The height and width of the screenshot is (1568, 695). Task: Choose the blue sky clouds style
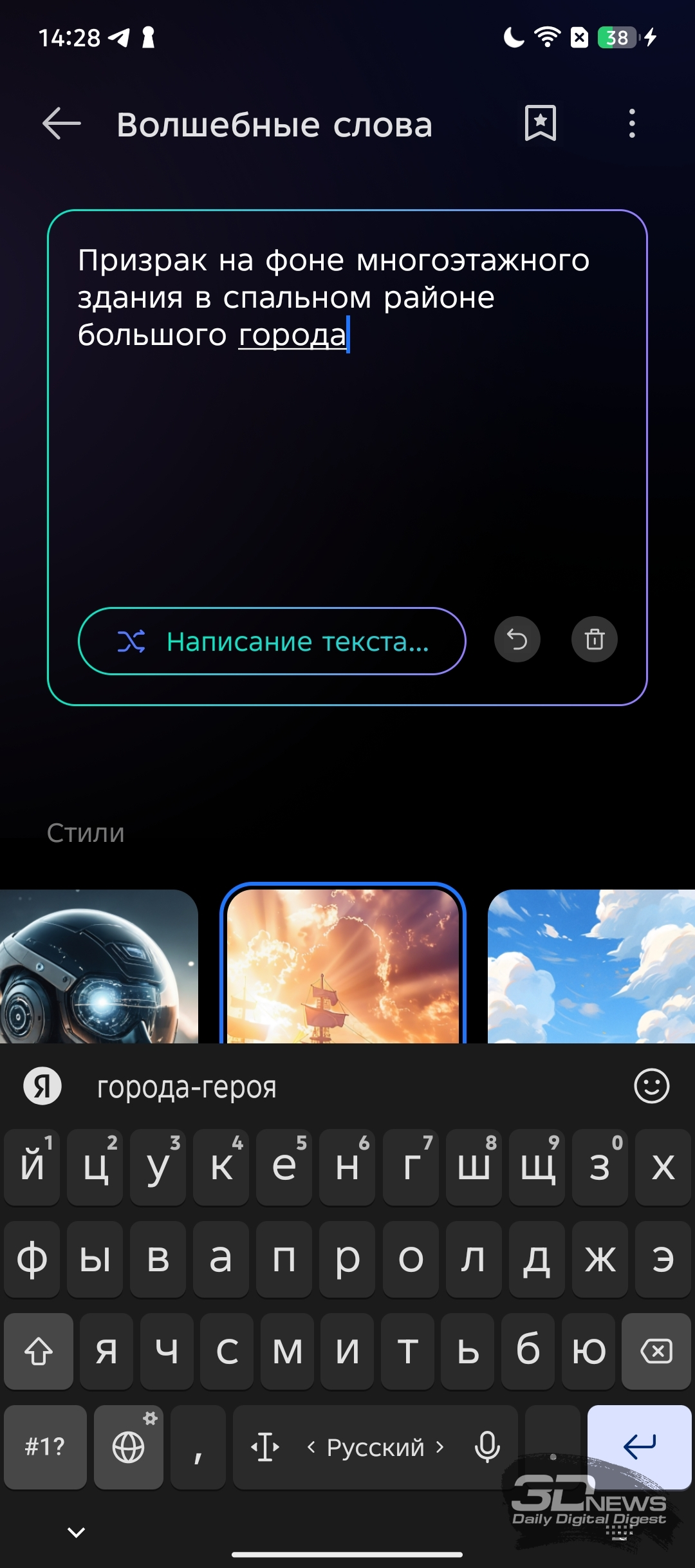[x=591, y=966]
